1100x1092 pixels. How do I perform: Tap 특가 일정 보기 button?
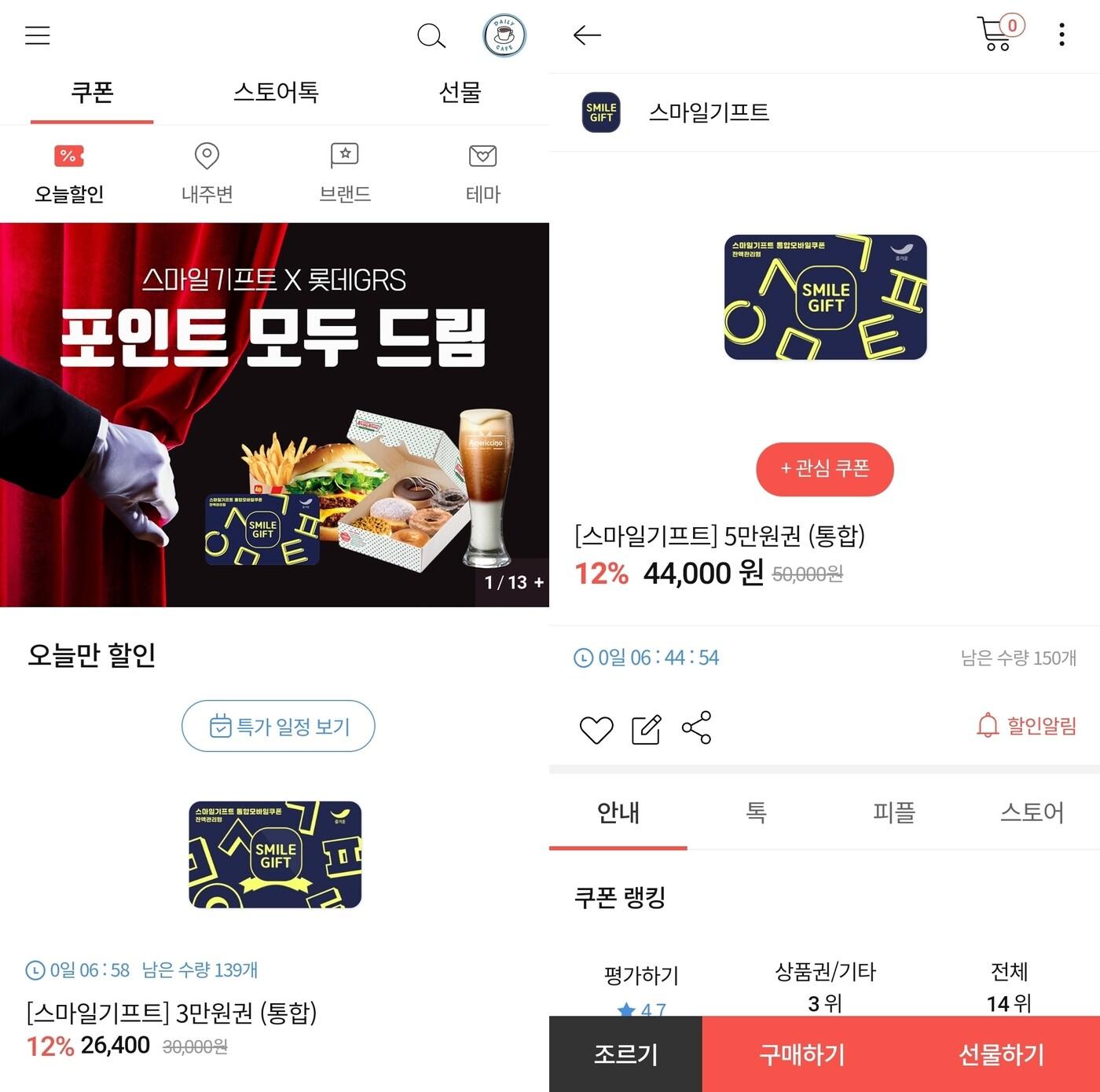(x=278, y=726)
